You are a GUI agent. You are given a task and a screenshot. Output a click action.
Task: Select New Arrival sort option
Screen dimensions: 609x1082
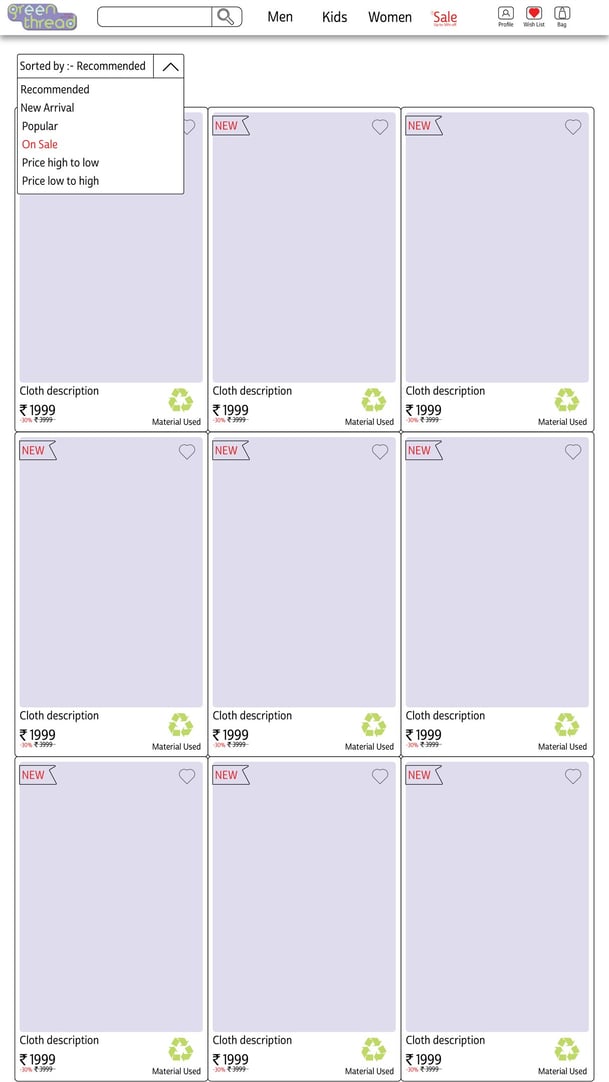click(x=47, y=108)
